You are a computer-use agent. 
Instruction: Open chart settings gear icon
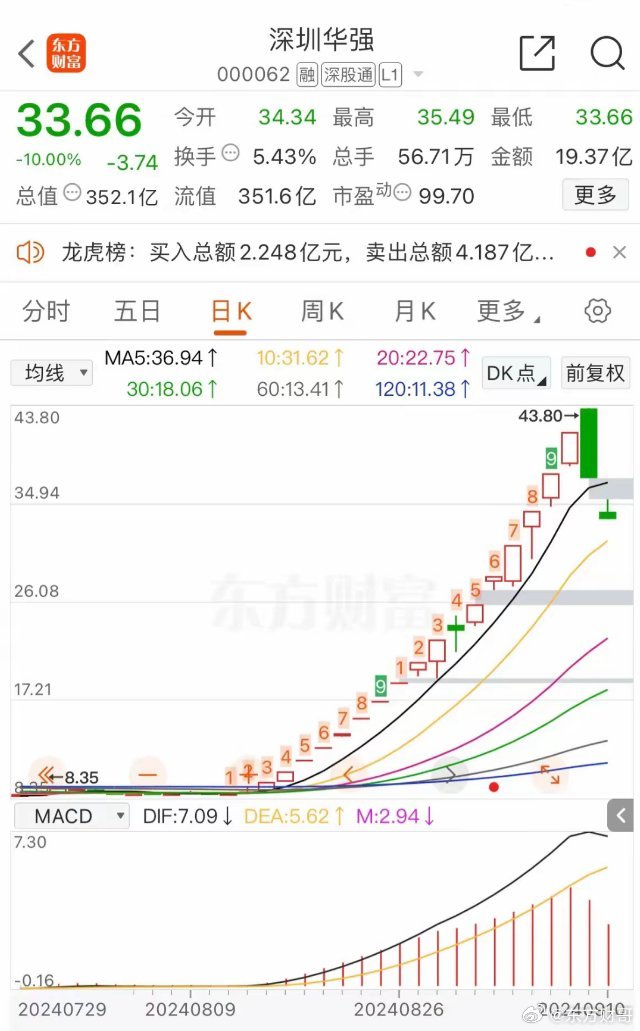coord(597,310)
